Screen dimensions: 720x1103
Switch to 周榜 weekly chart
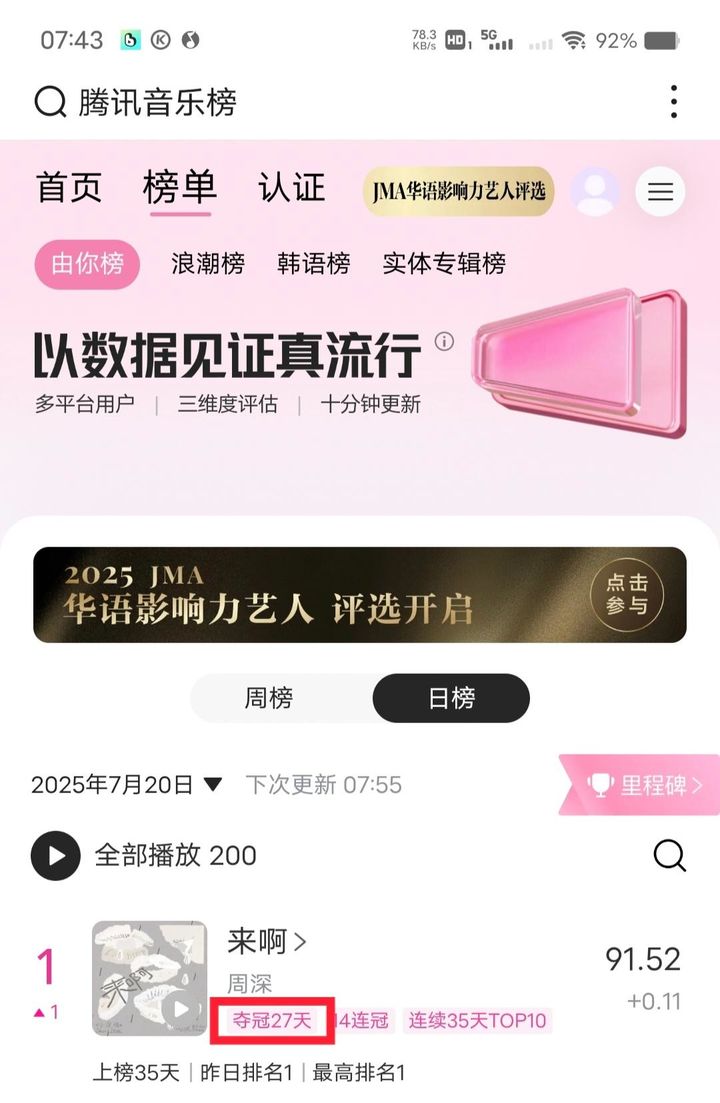(269, 698)
